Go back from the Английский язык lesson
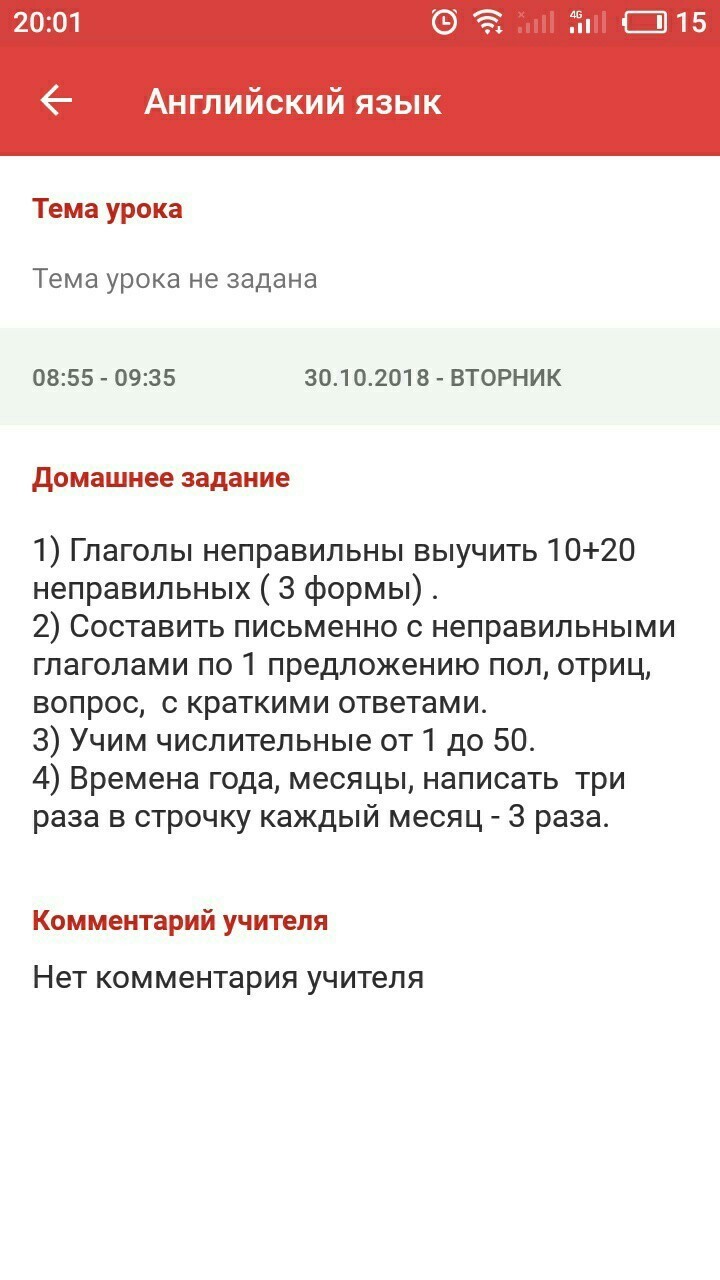Image resolution: width=720 pixels, height=1280 pixels. pos(56,100)
